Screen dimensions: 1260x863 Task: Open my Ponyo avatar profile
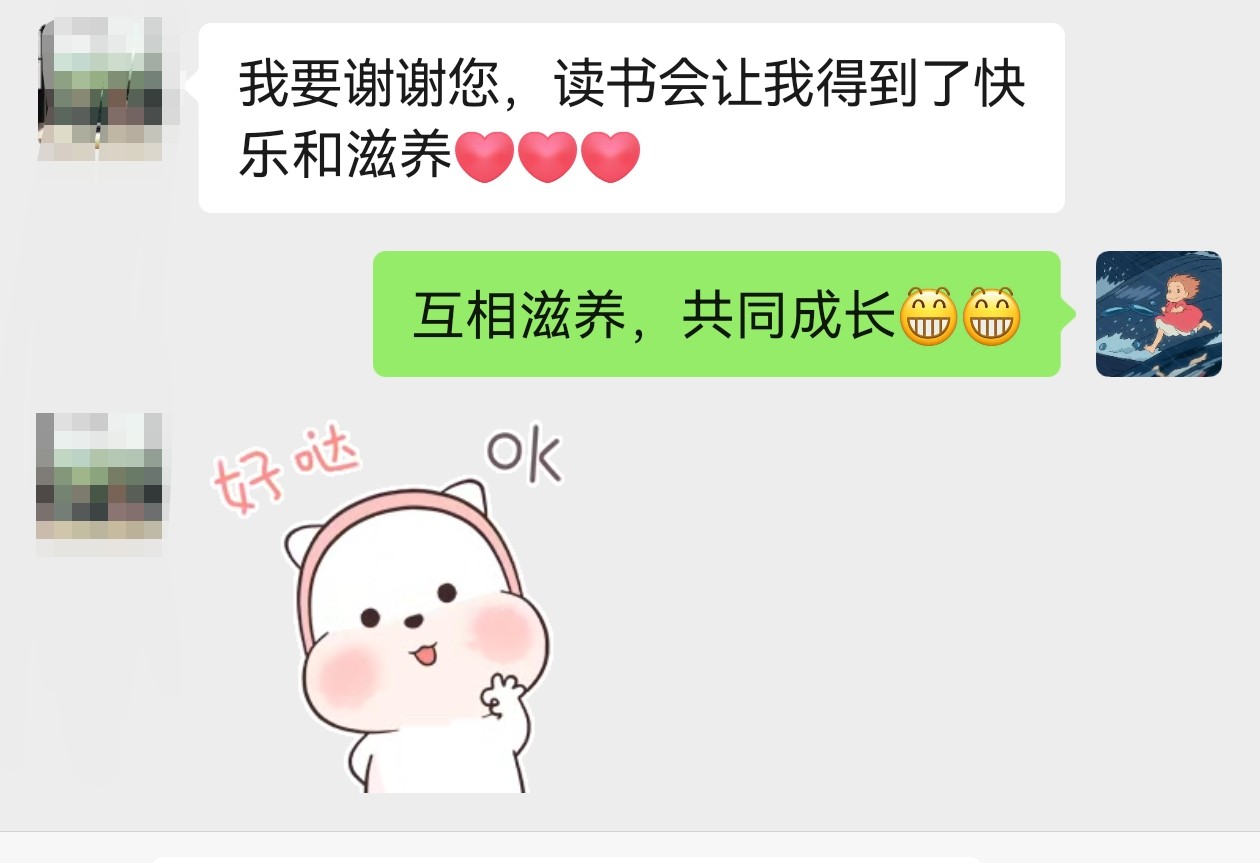click(1158, 314)
